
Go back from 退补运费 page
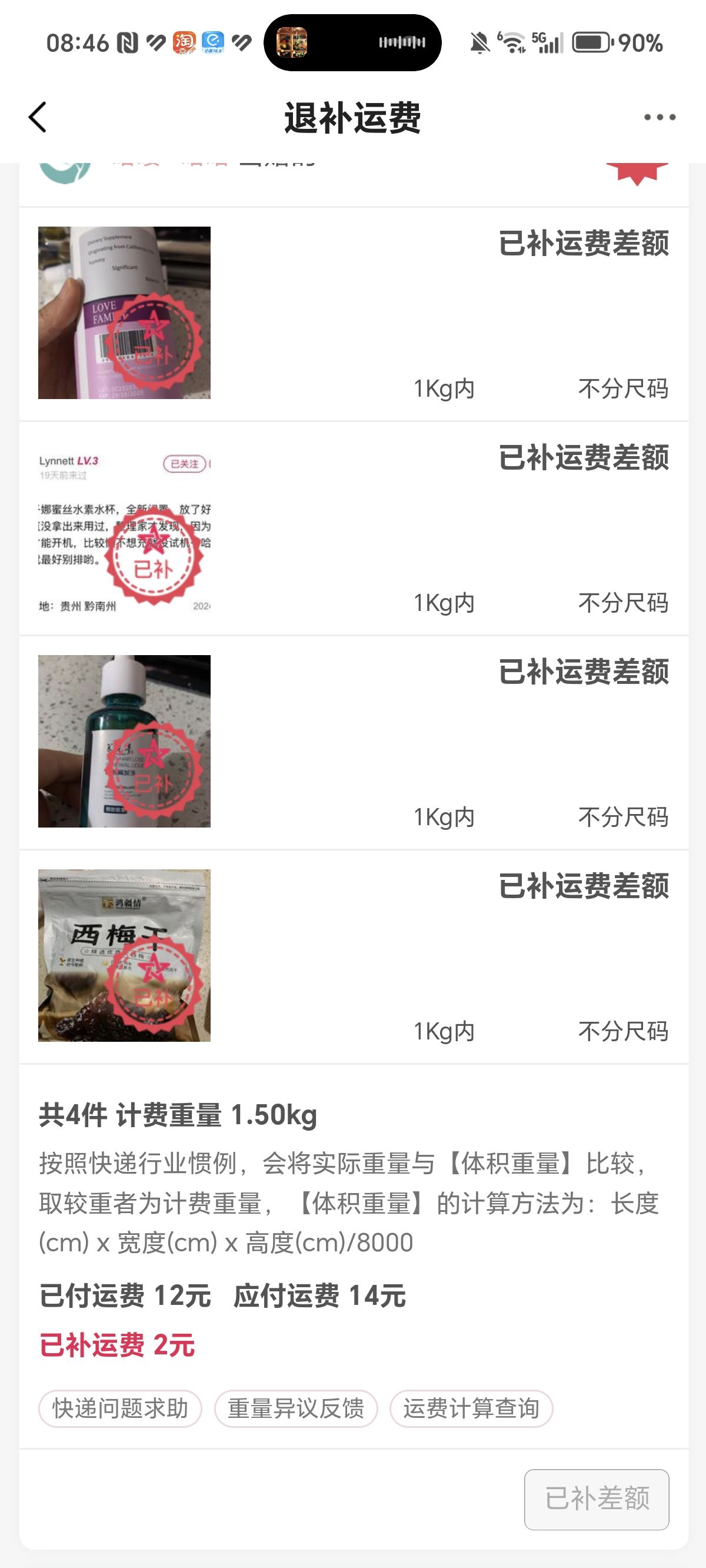tap(38, 117)
